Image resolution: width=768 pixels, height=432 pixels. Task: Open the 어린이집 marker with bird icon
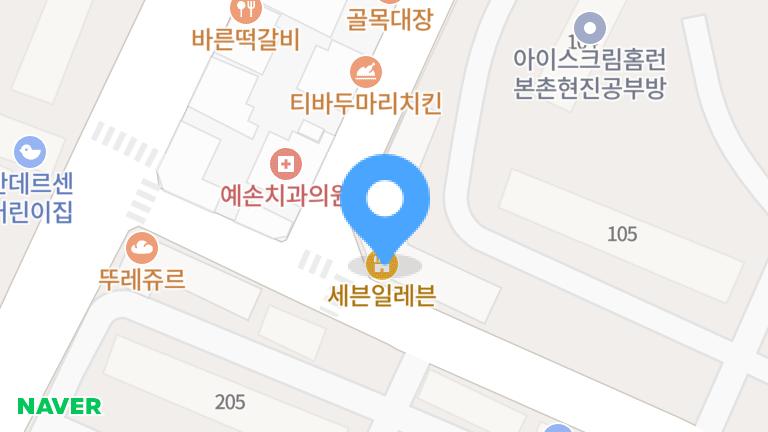(31, 153)
